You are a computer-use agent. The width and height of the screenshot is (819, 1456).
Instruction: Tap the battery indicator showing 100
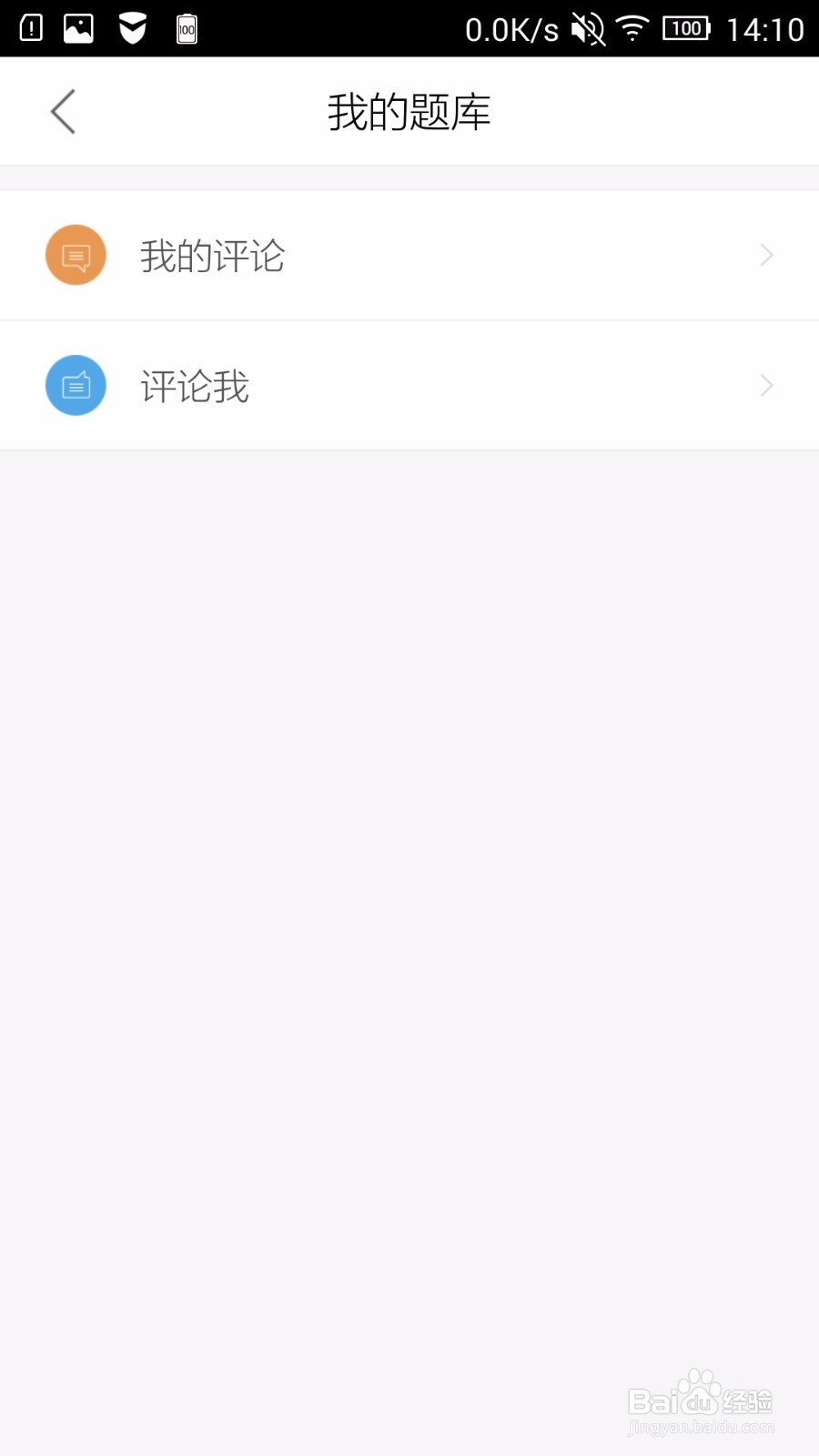(687, 28)
